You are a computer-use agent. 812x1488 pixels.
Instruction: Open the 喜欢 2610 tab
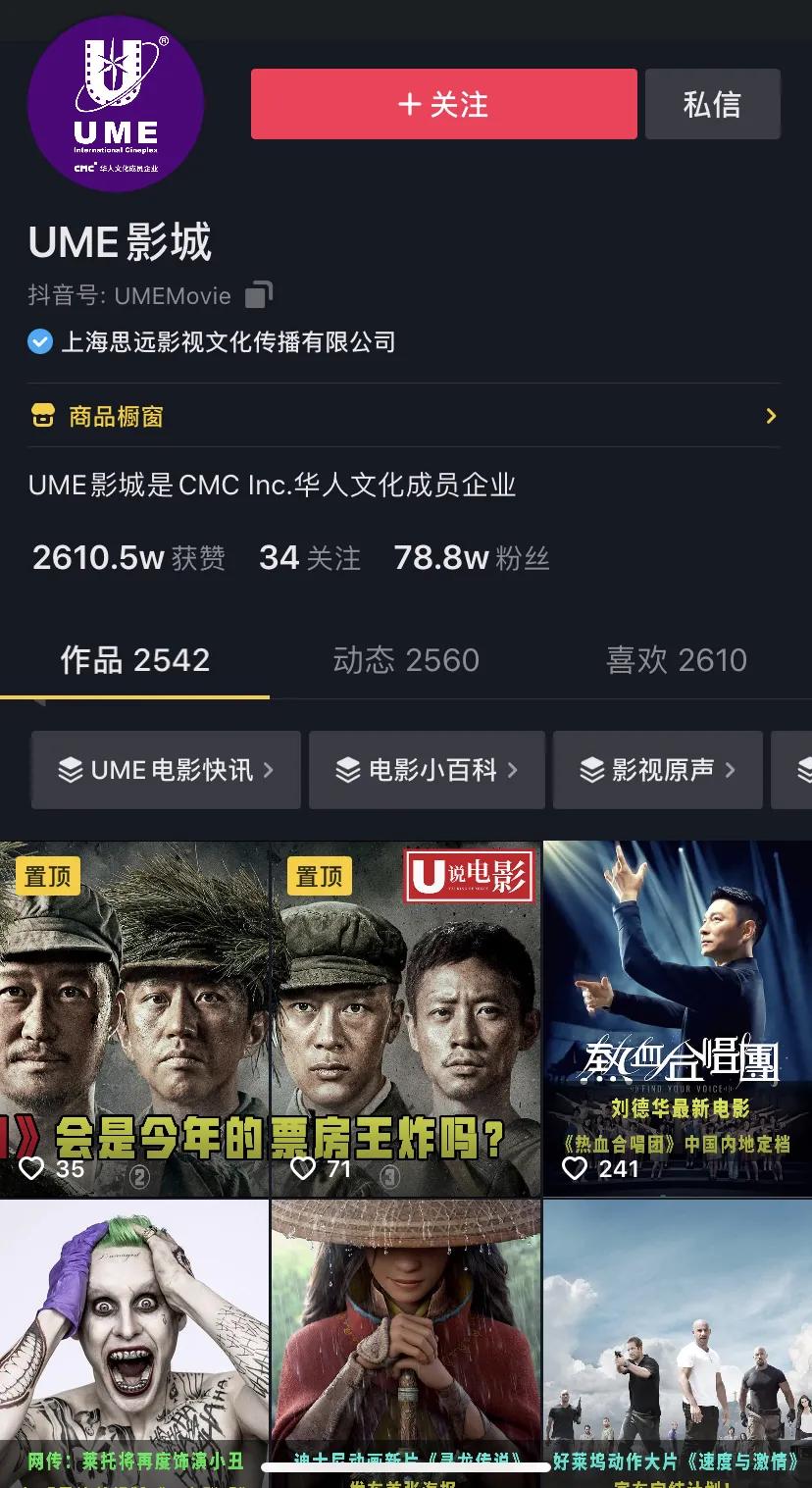click(x=675, y=660)
